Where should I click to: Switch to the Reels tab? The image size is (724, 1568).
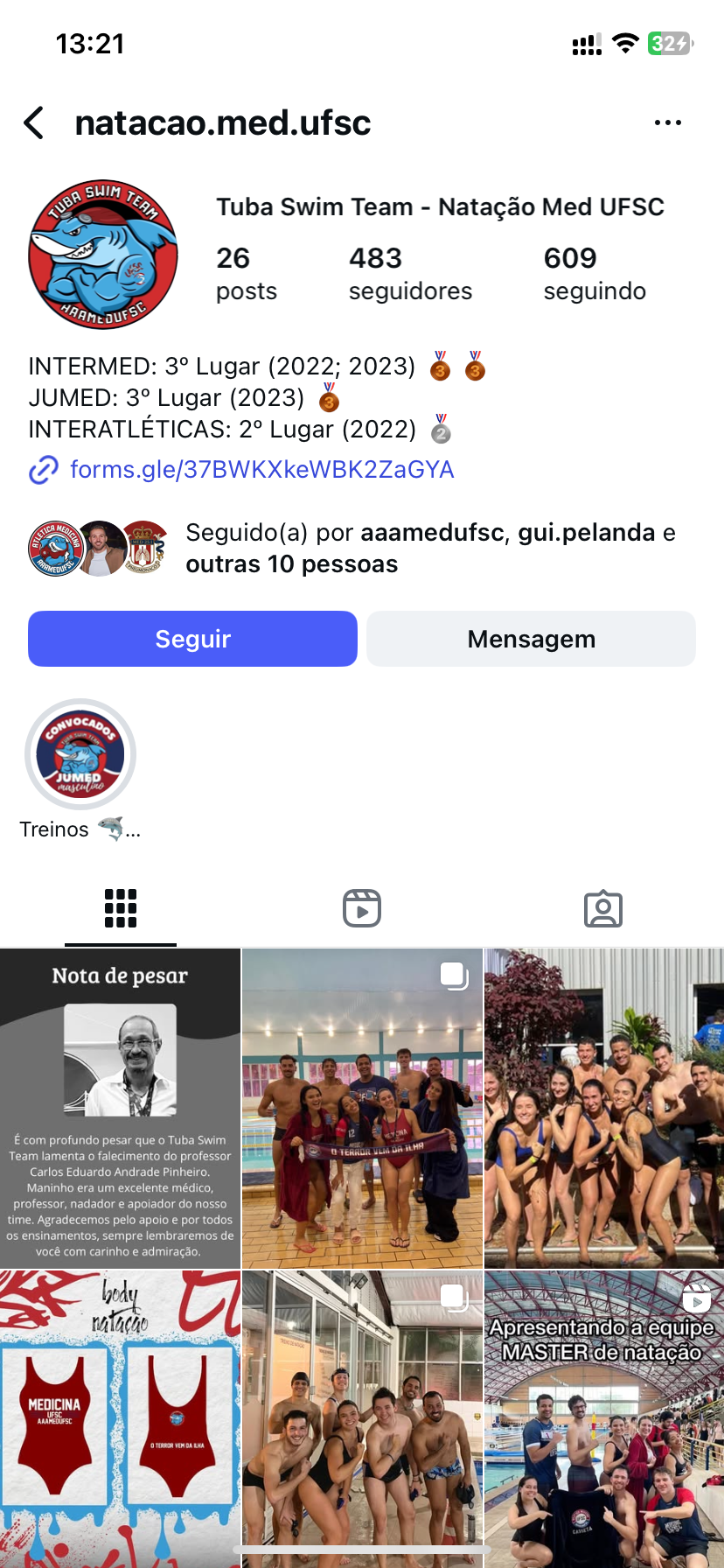(362, 908)
